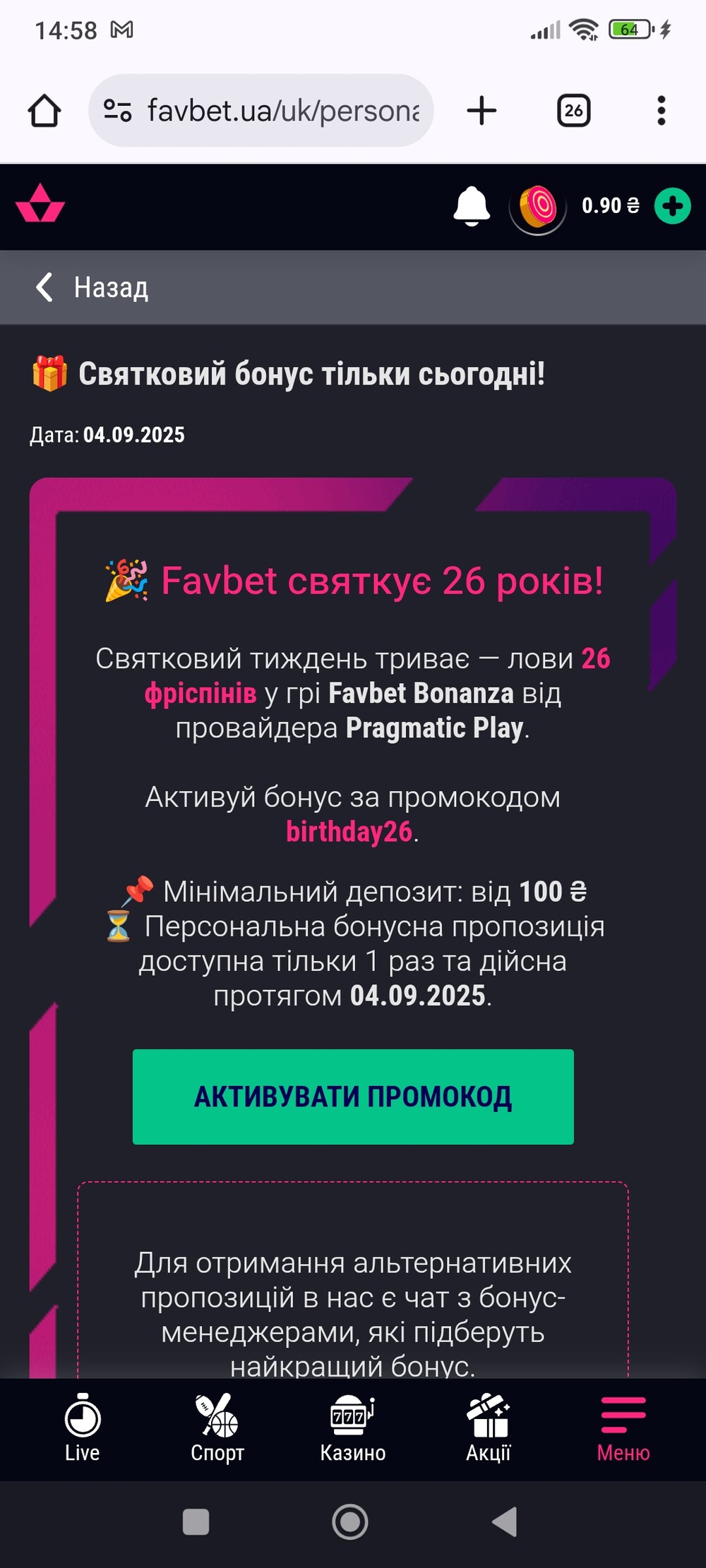Tap the system back button
This screenshot has height=1568, width=706.
click(x=505, y=1521)
